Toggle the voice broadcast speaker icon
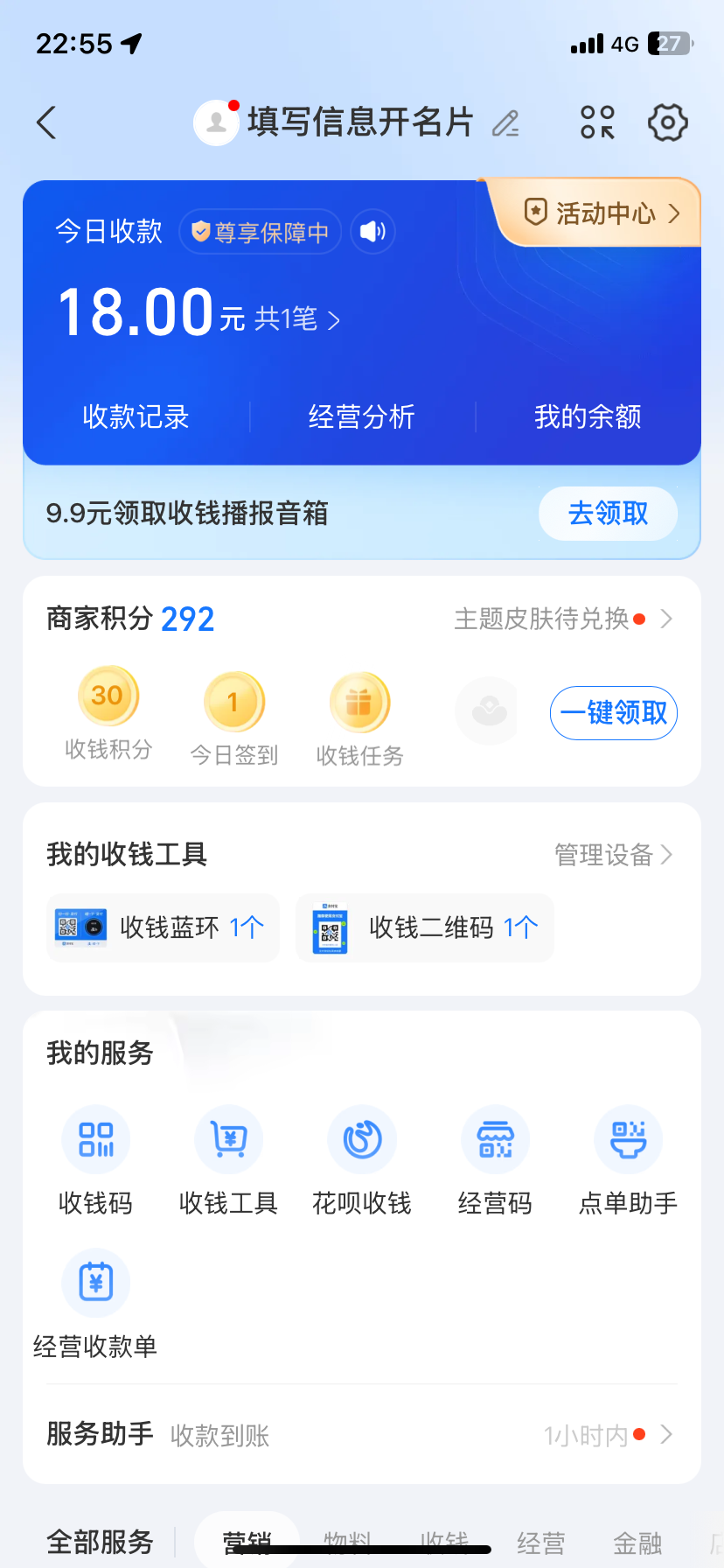 click(373, 232)
